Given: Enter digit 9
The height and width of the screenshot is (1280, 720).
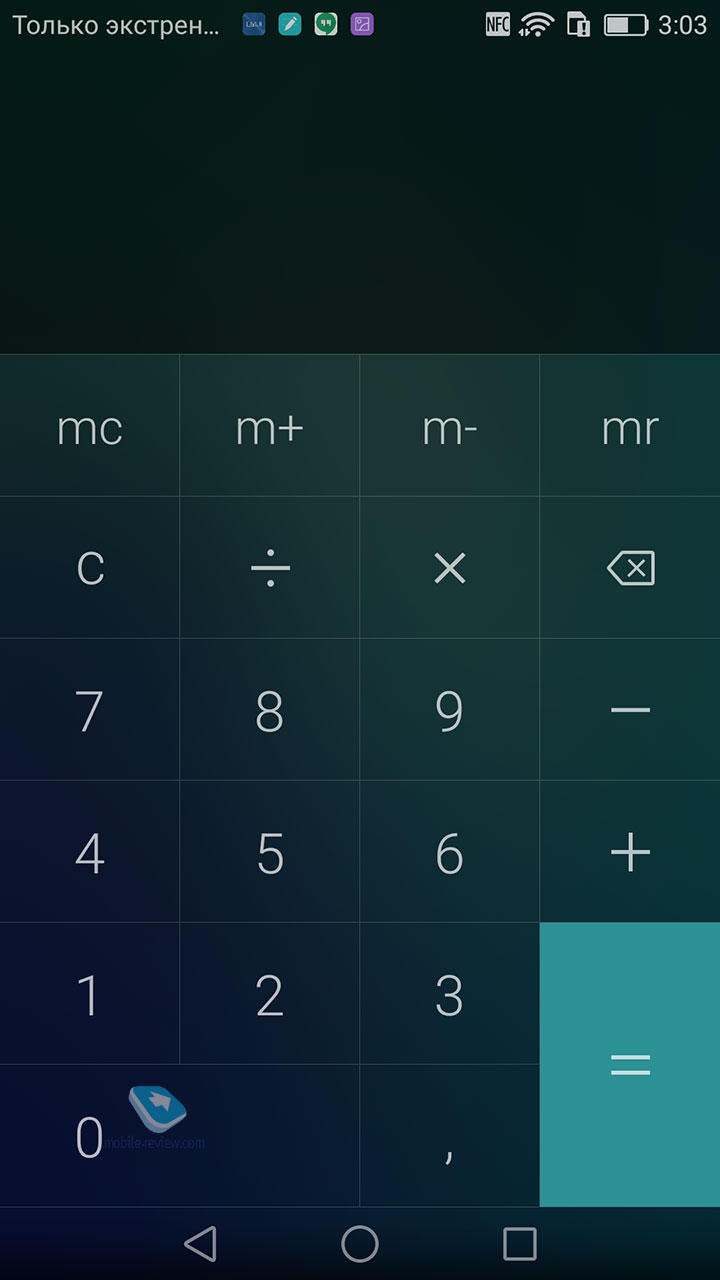Looking at the screenshot, I should pos(450,710).
